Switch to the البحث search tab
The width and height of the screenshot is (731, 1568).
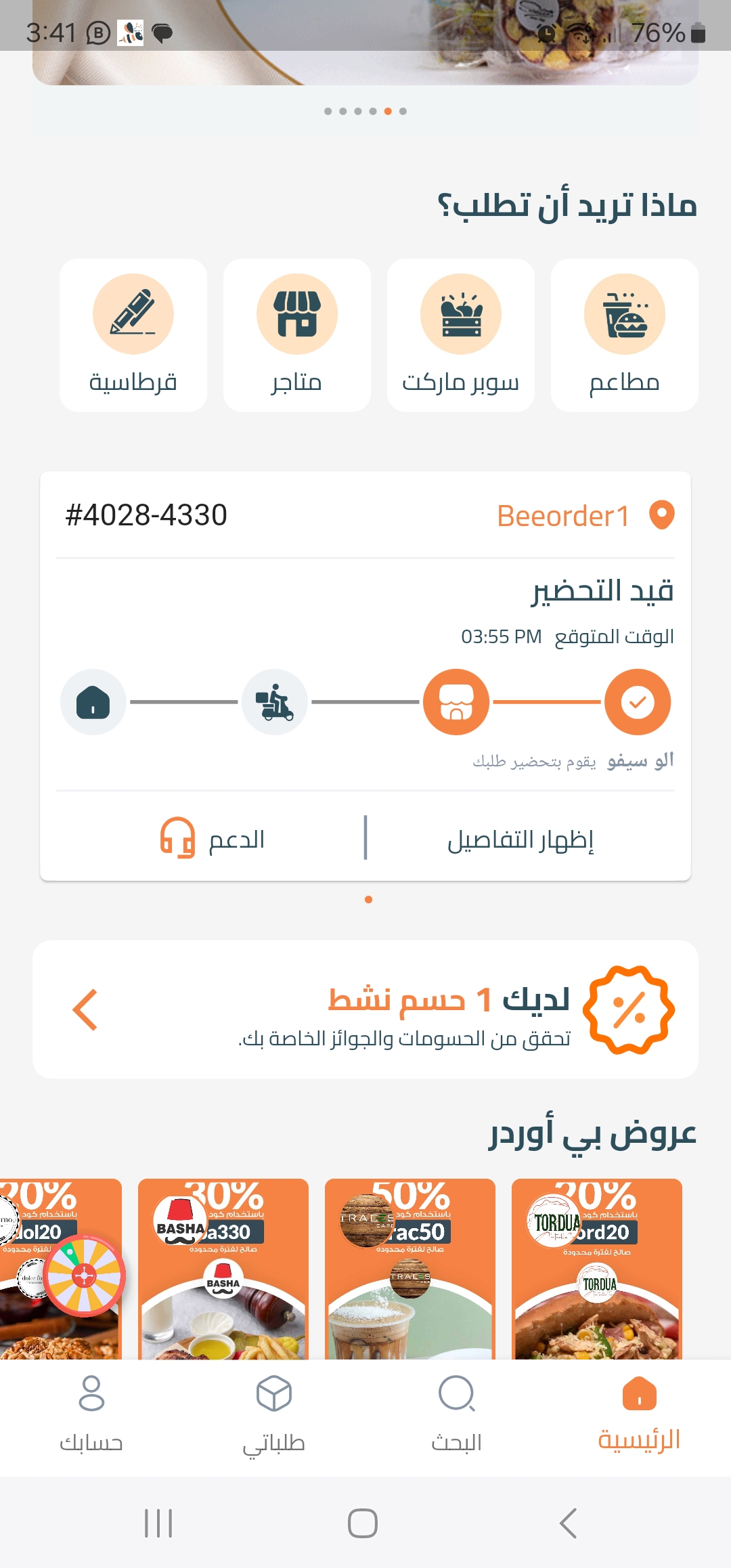click(x=457, y=1412)
